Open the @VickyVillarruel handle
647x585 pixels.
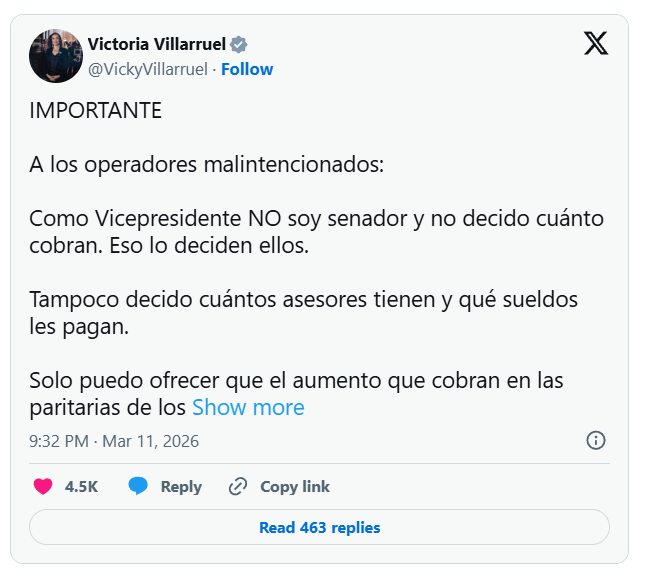(x=148, y=69)
